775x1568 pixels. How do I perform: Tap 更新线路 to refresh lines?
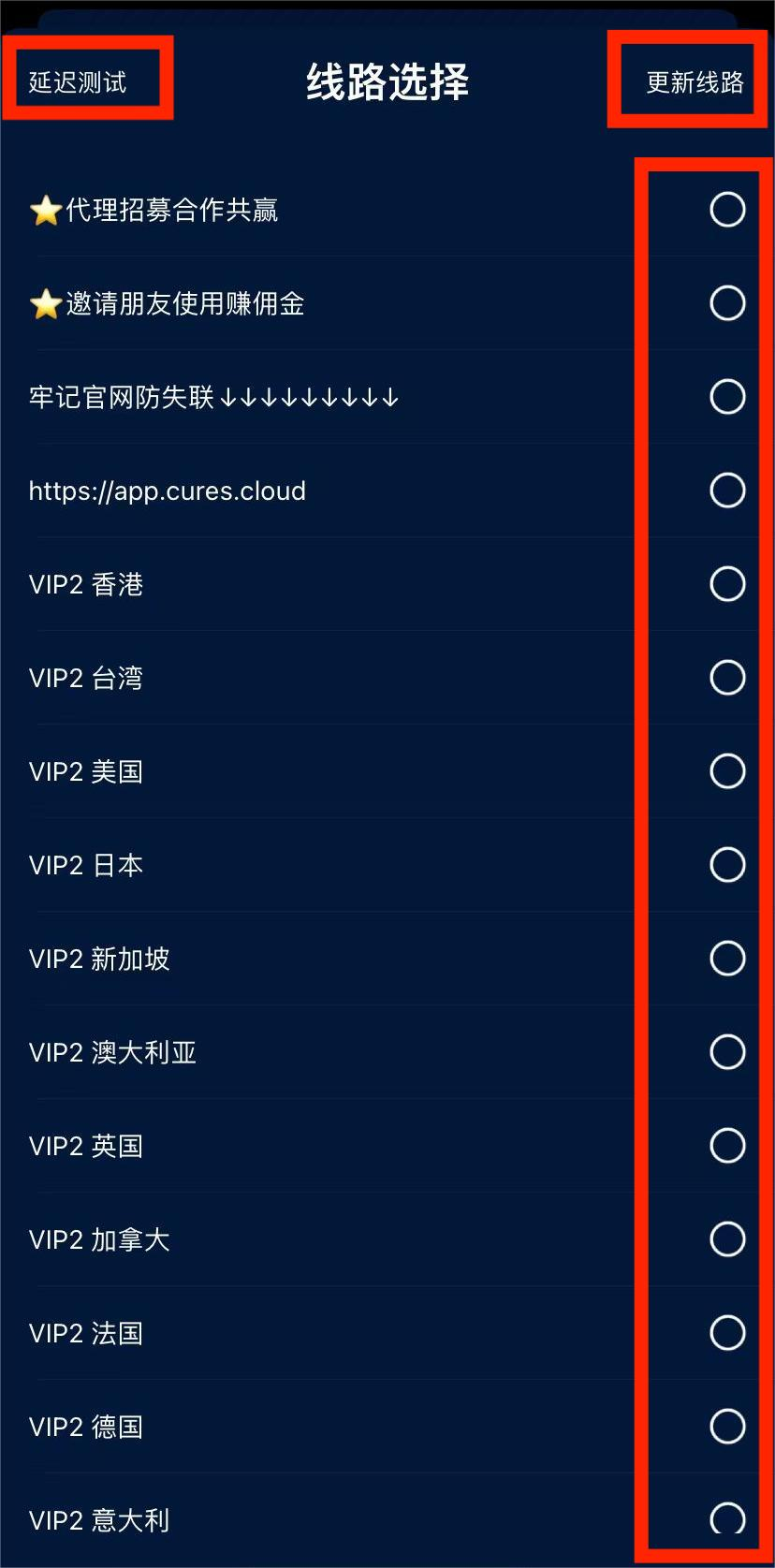point(695,82)
